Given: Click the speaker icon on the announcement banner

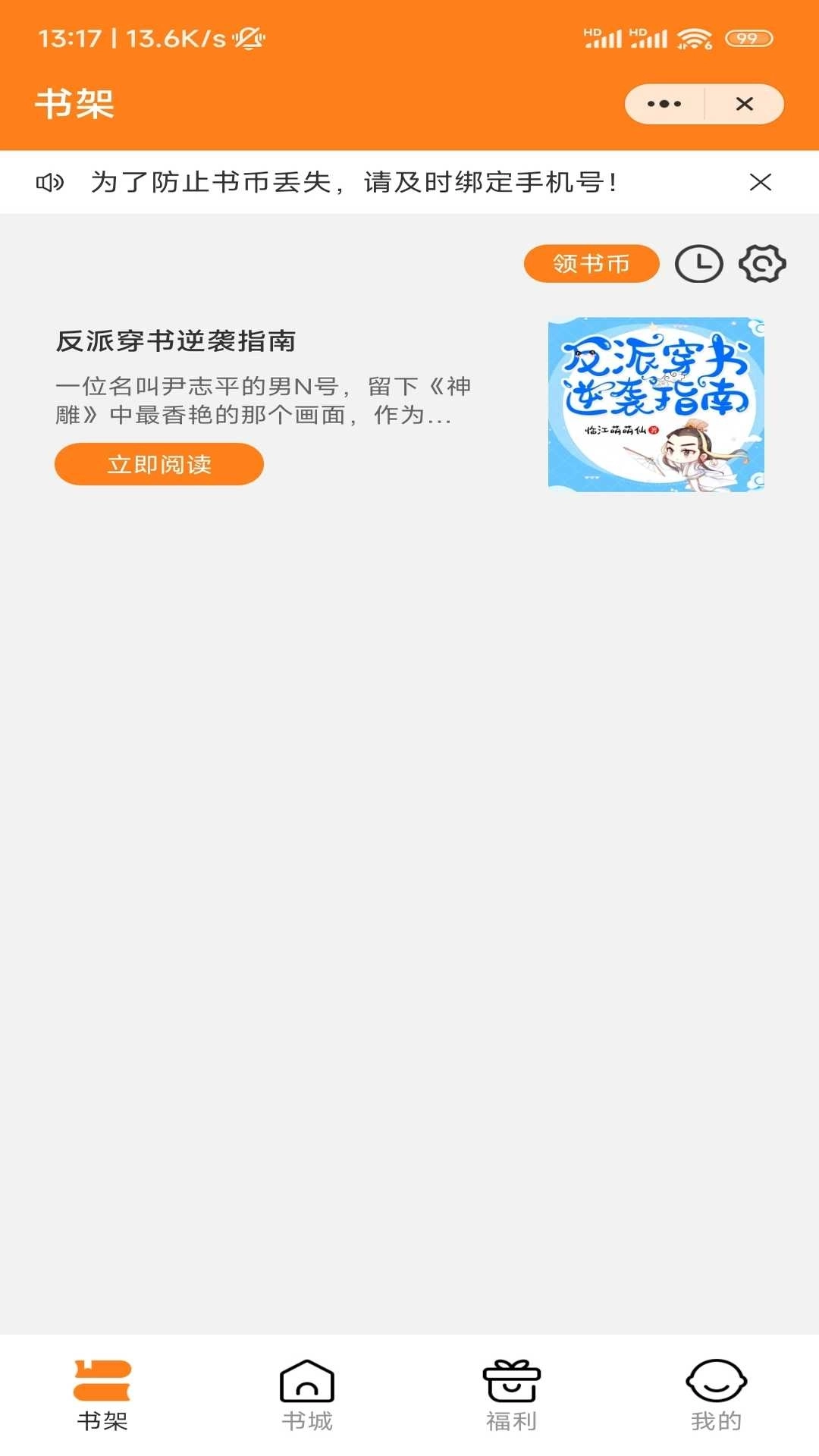Looking at the screenshot, I should pyautogui.click(x=48, y=181).
